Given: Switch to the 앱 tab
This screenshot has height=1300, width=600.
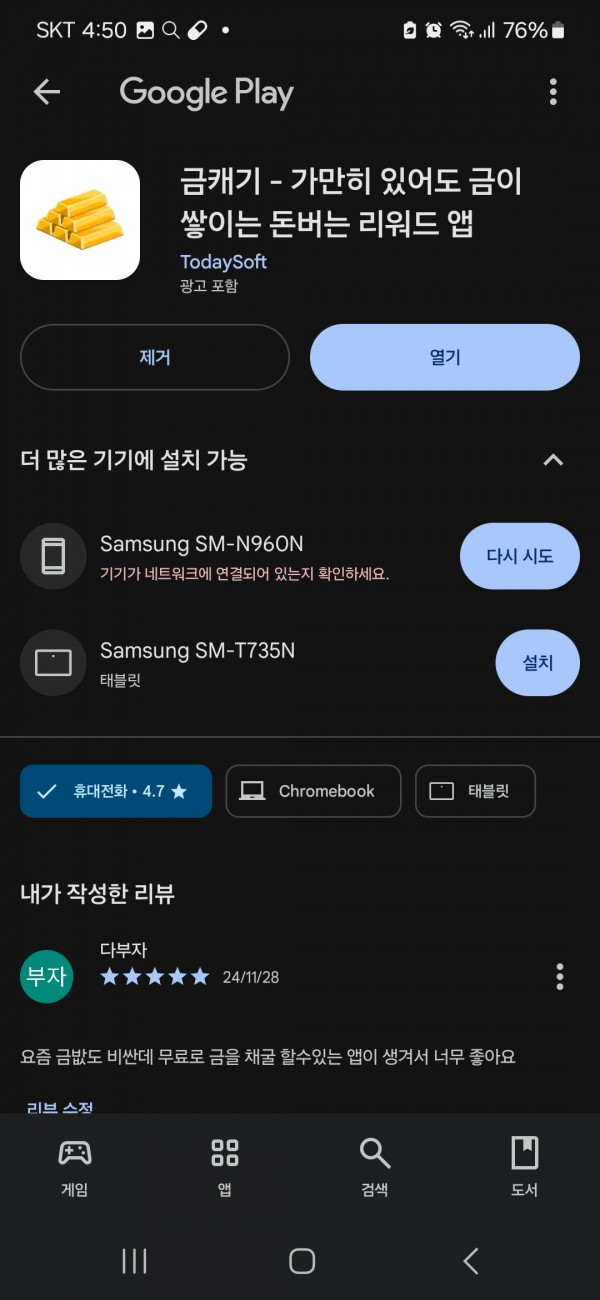Looking at the screenshot, I should click(x=225, y=1167).
